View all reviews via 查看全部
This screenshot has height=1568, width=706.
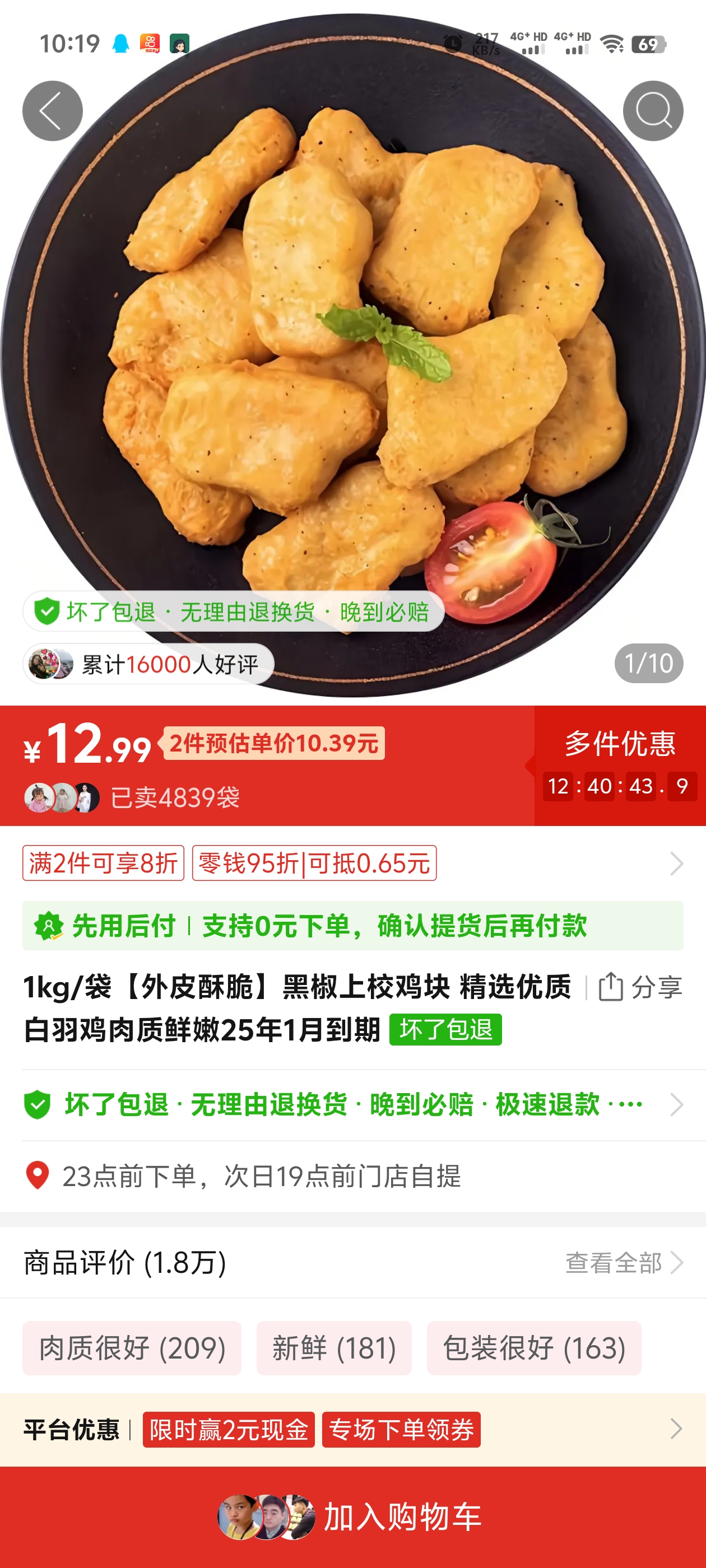pyautogui.click(x=623, y=1262)
